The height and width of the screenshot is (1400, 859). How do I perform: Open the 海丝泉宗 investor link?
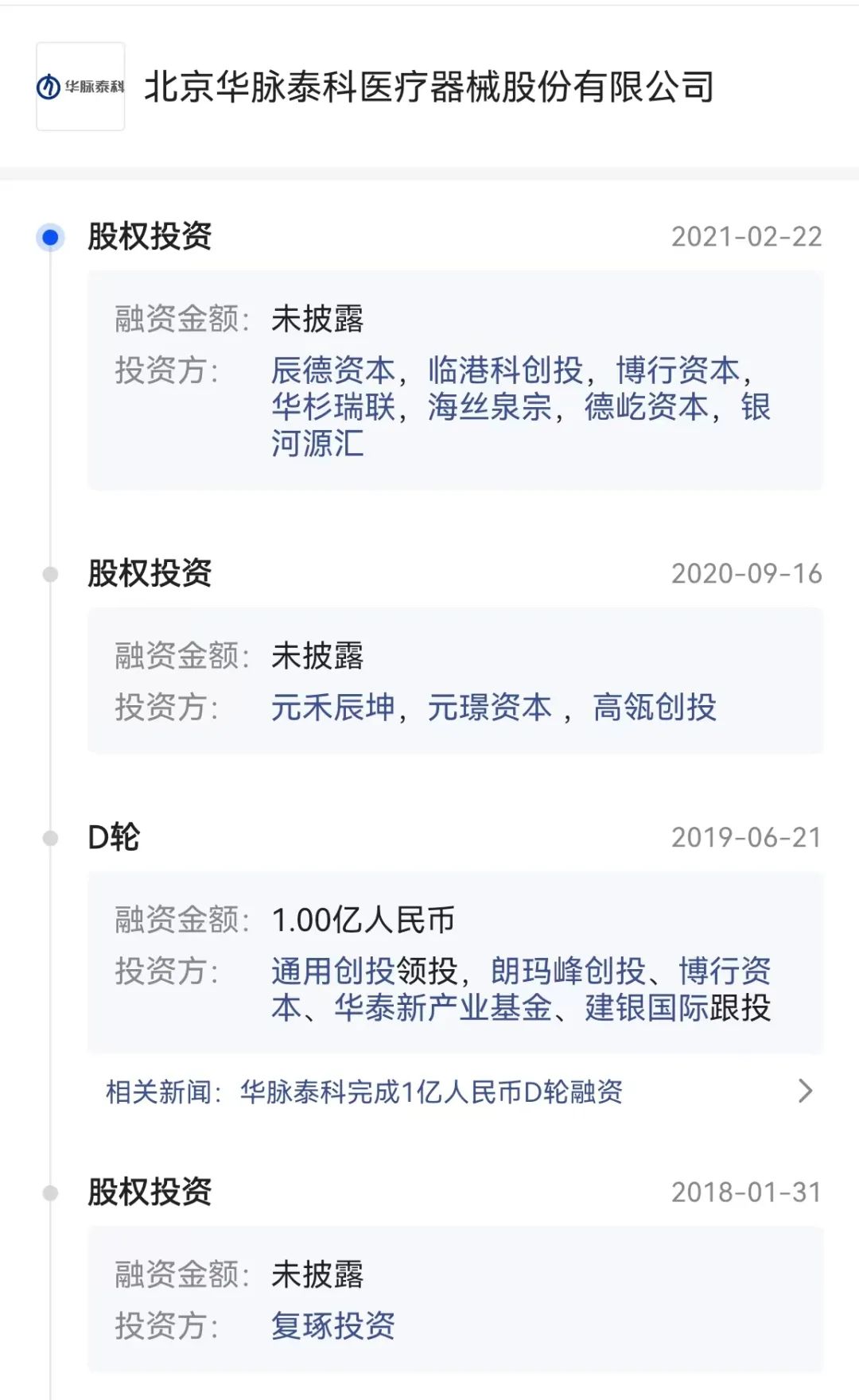click(x=489, y=407)
